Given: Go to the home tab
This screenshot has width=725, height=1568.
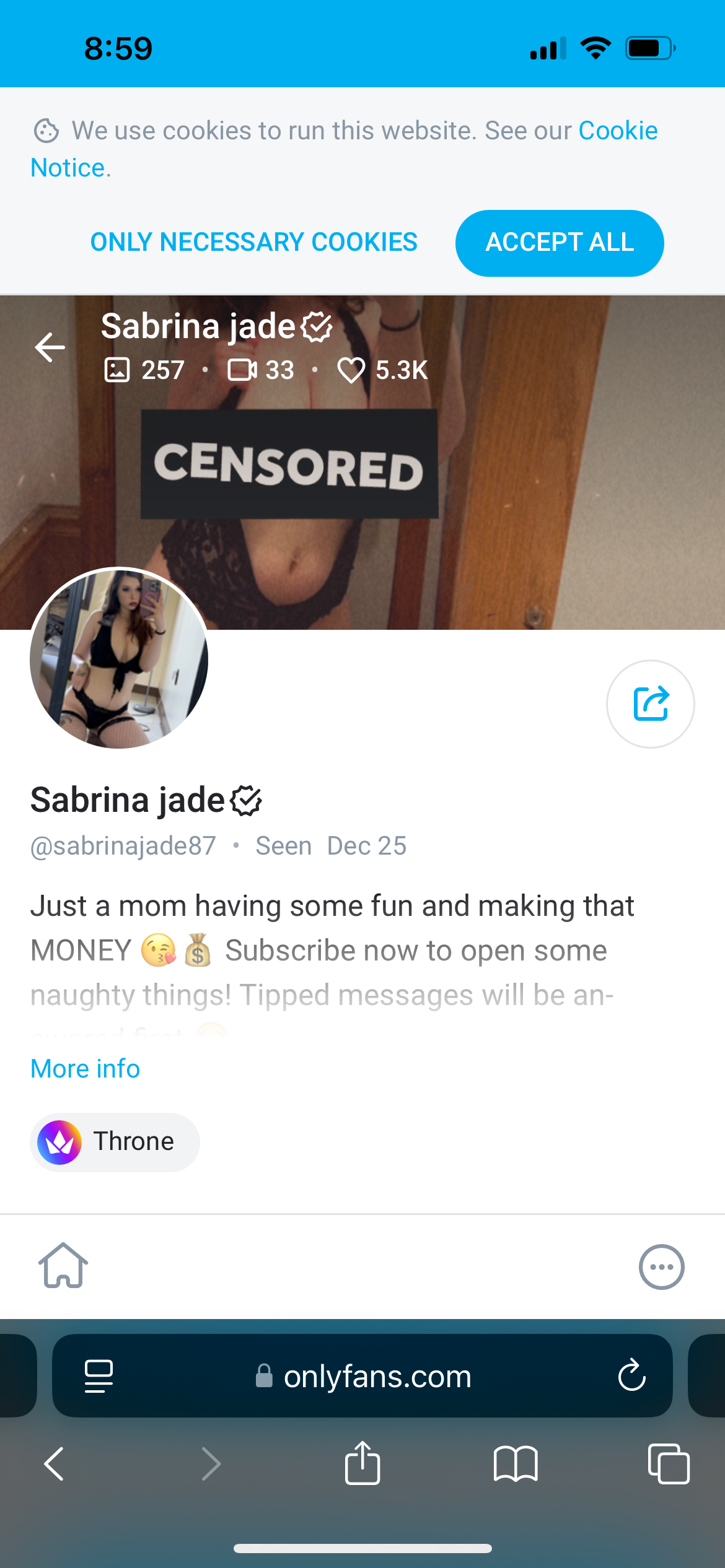Looking at the screenshot, I should click(63, 1266).
